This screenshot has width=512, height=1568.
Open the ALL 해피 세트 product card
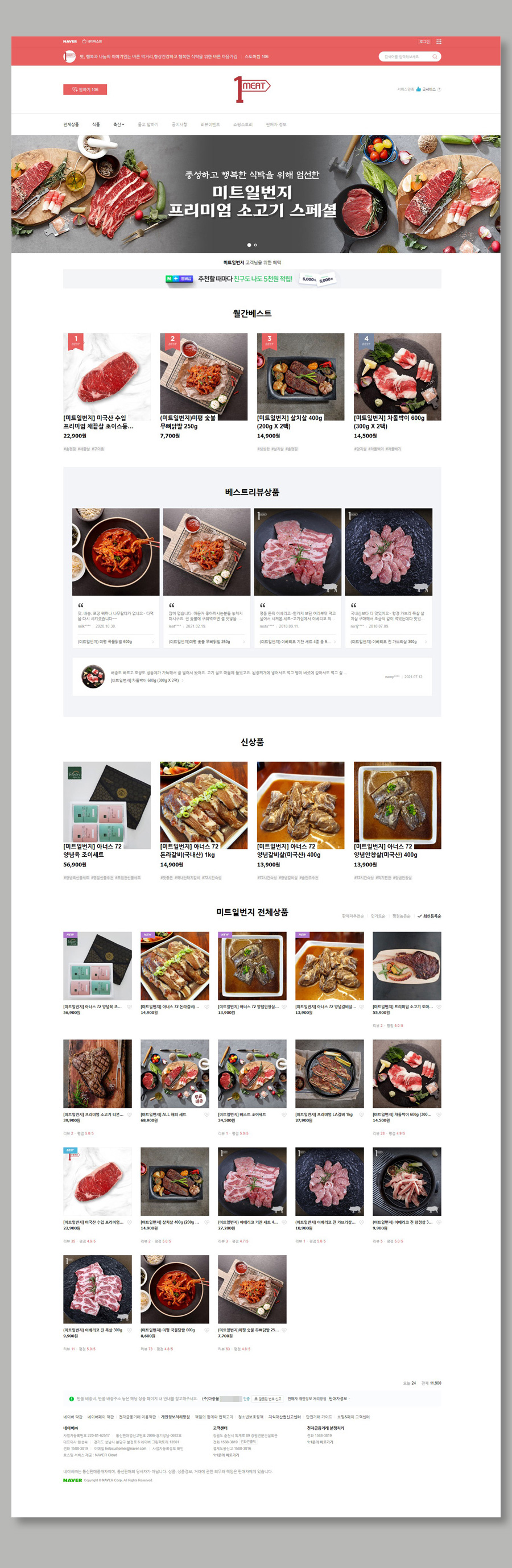tap(175, 1074)
